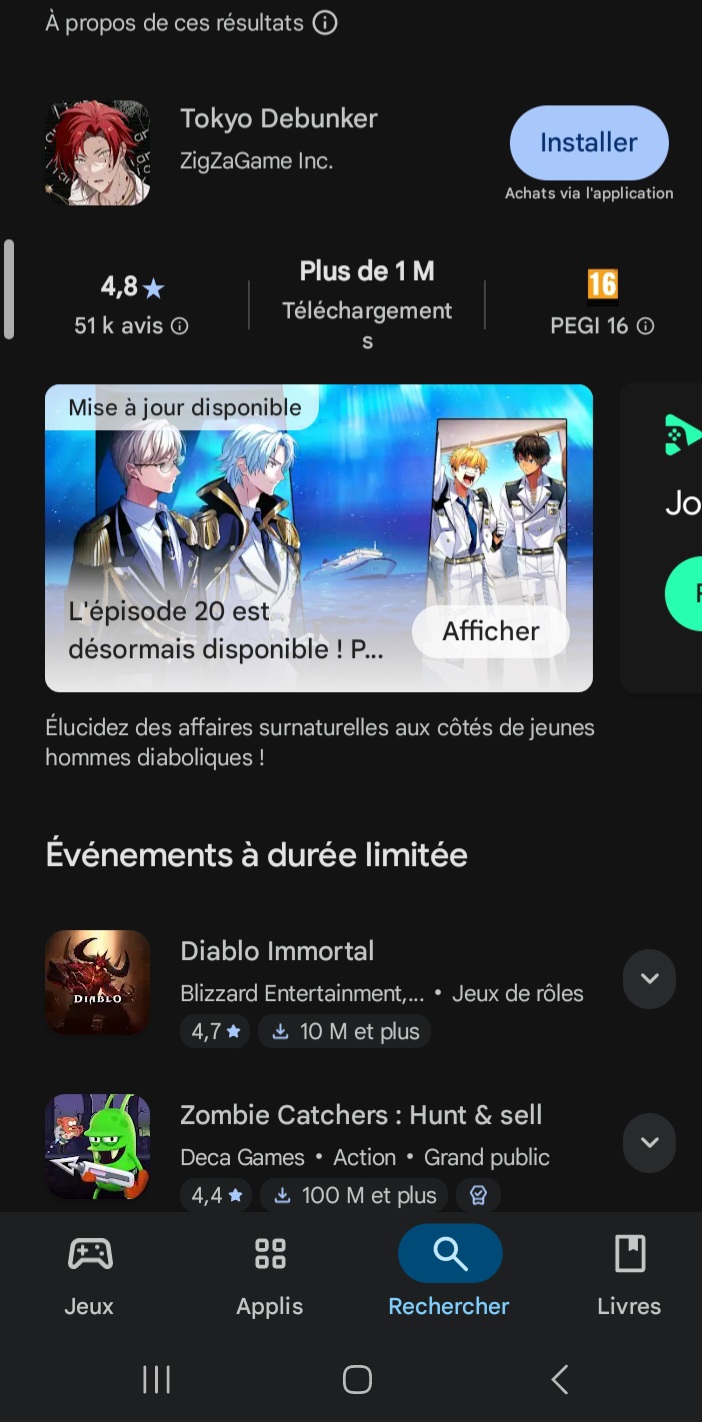
Task: Install Tokyo Debunker
Action: point(588,143)
